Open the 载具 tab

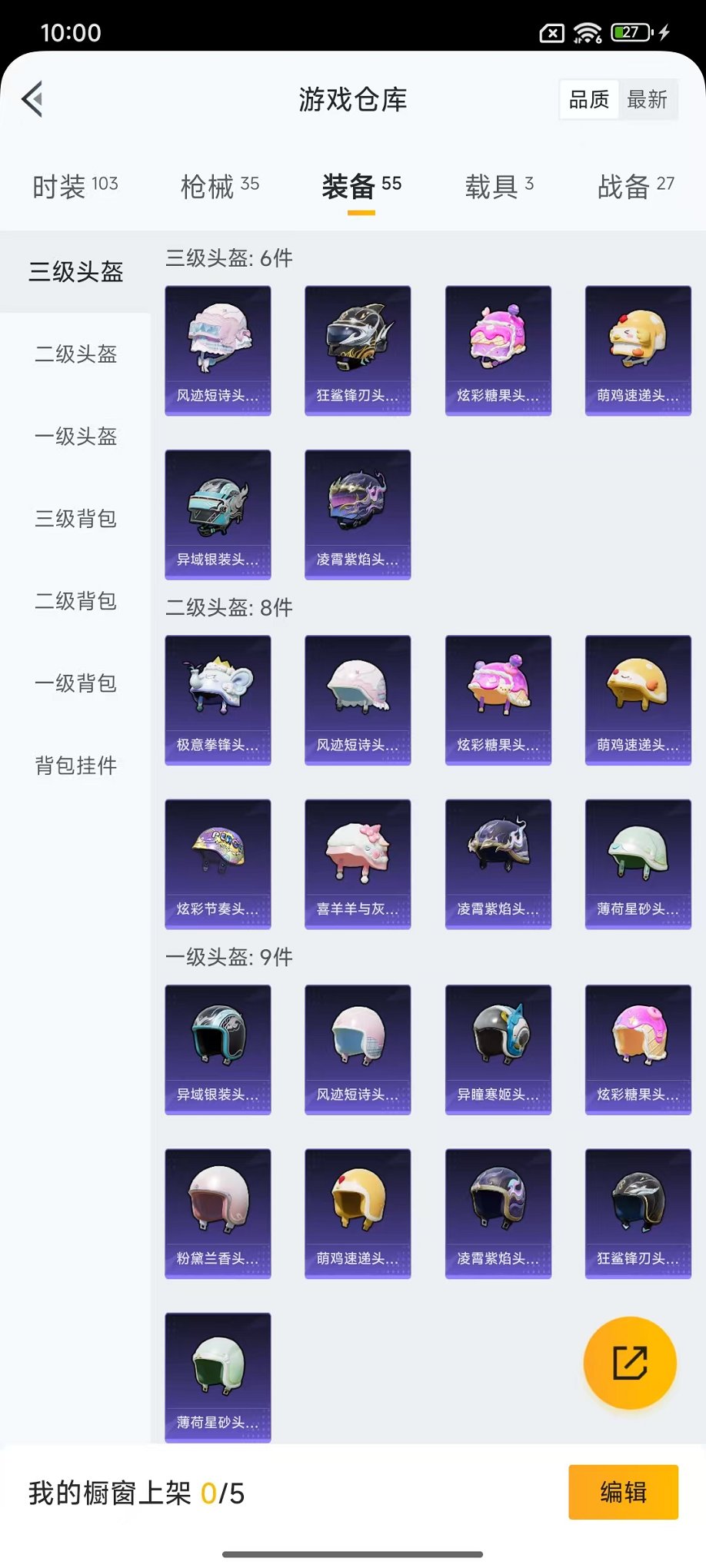pos(498,186)
